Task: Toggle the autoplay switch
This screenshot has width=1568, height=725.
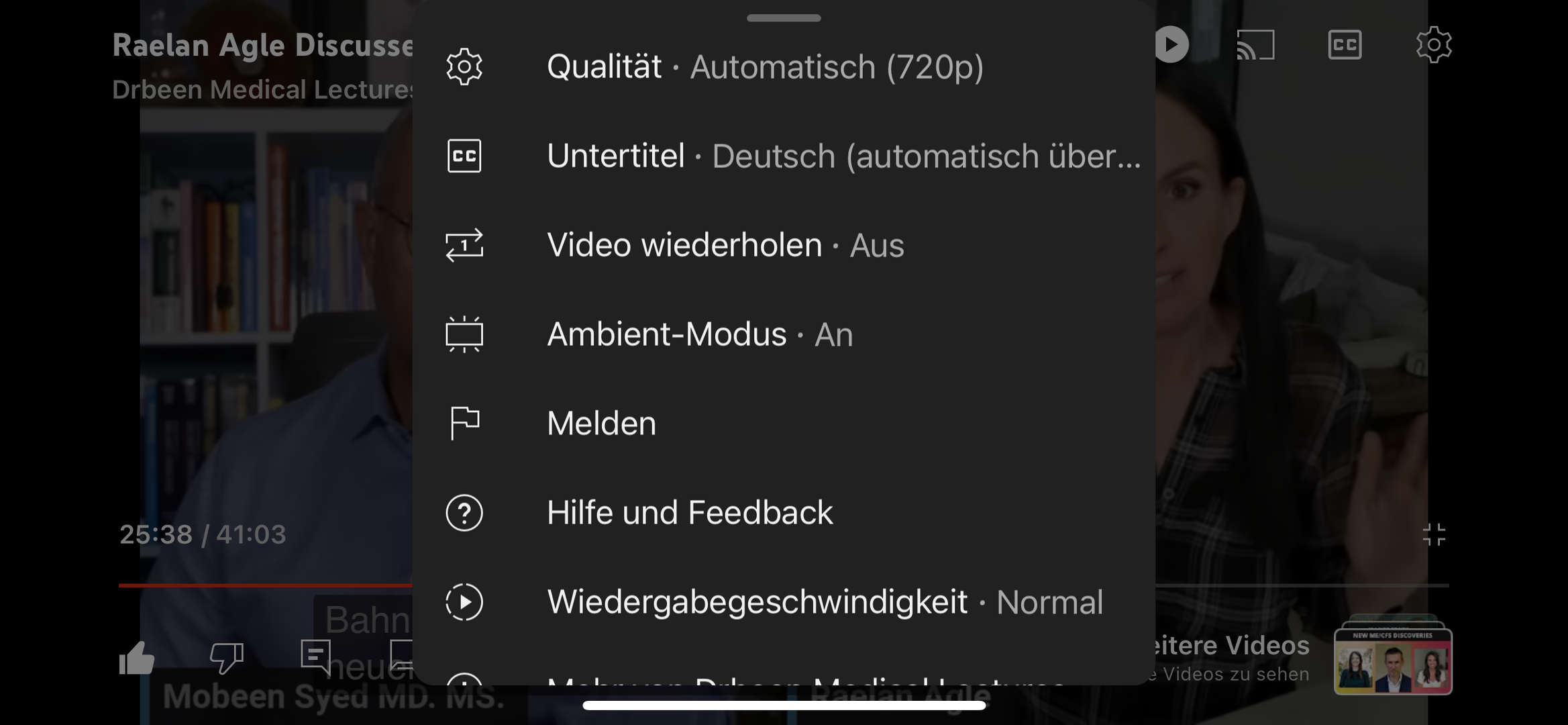Action: pos(1171,45)
